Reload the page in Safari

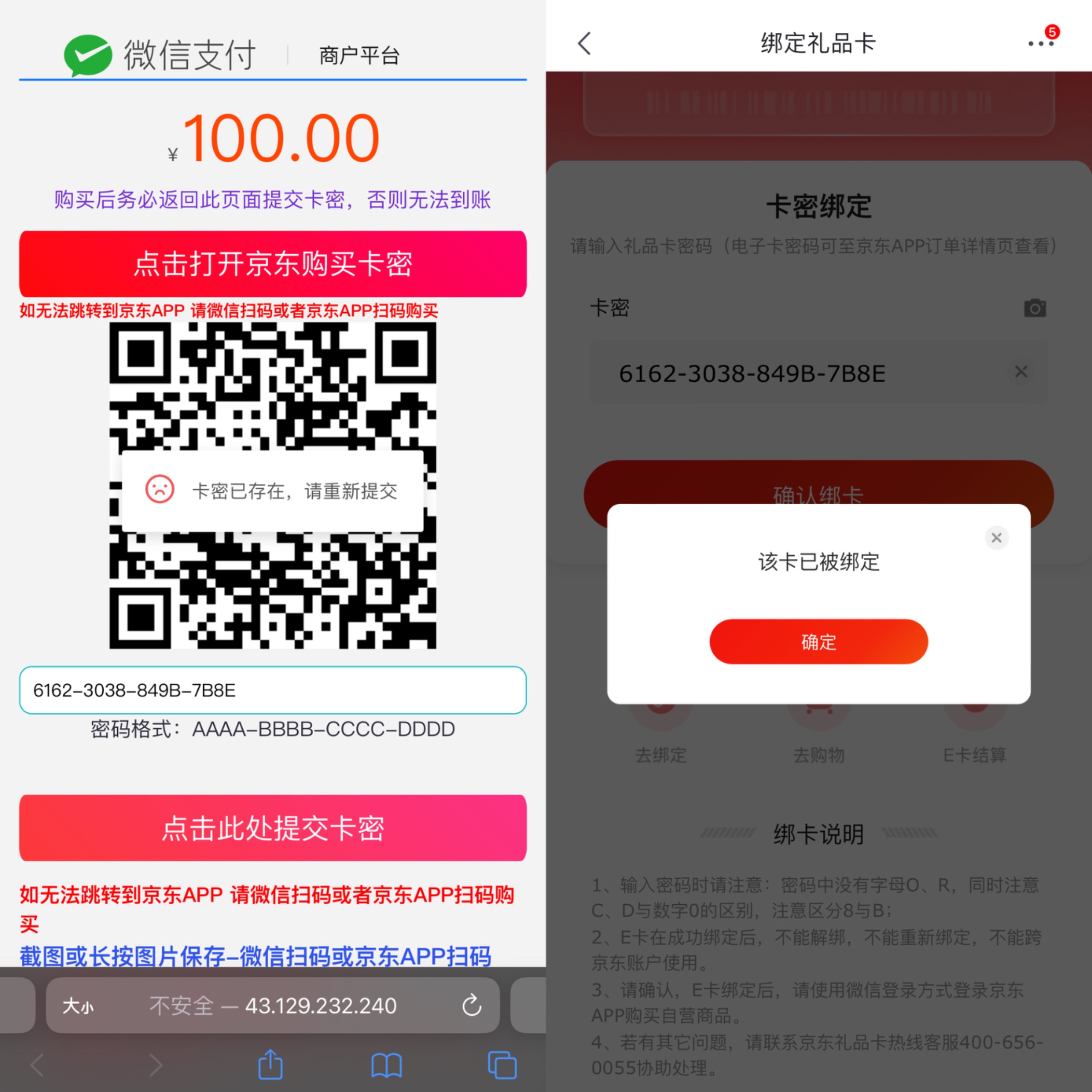click(471, 1005)
